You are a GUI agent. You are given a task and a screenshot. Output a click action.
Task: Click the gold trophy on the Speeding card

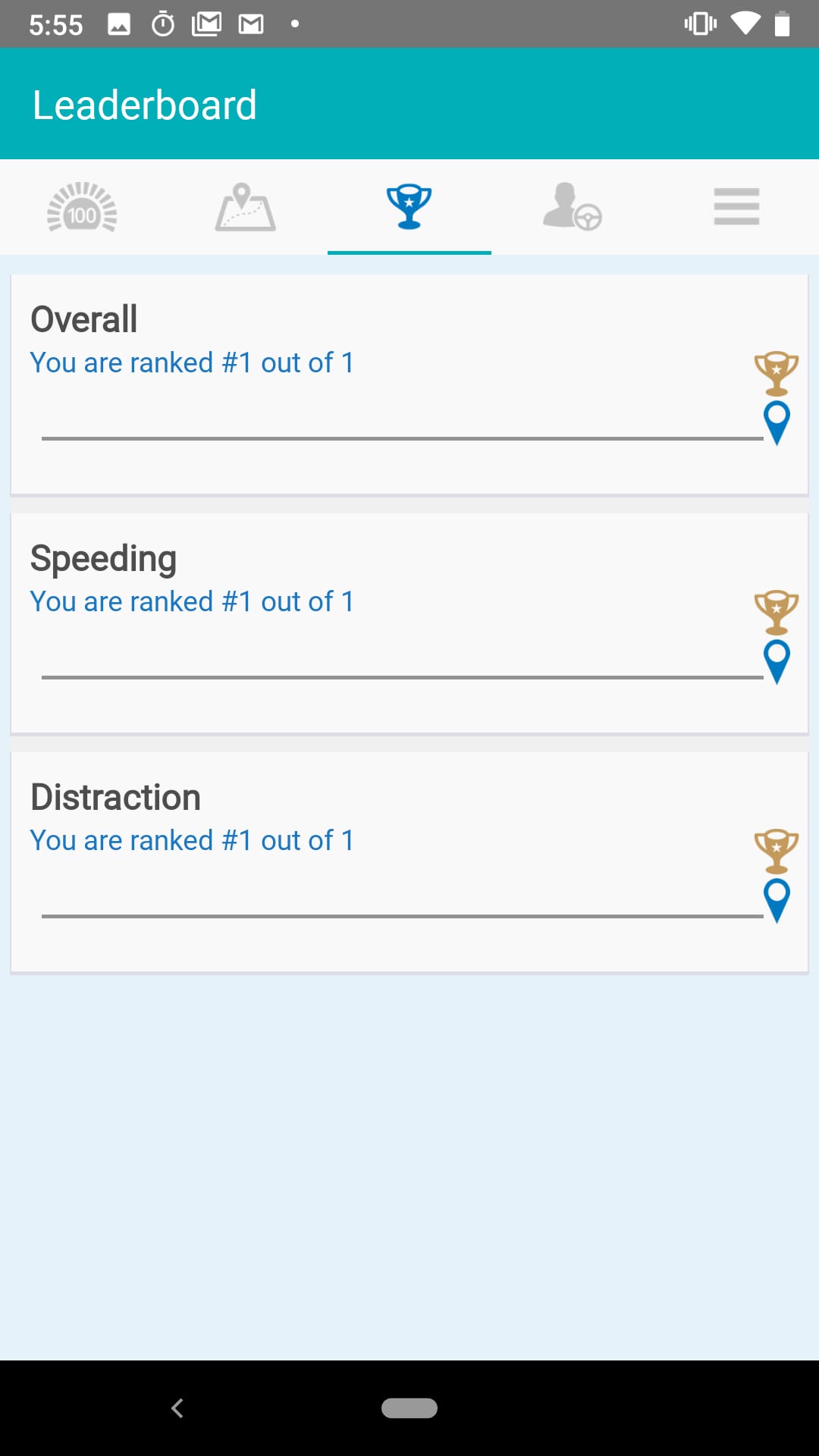pos(776,610)
